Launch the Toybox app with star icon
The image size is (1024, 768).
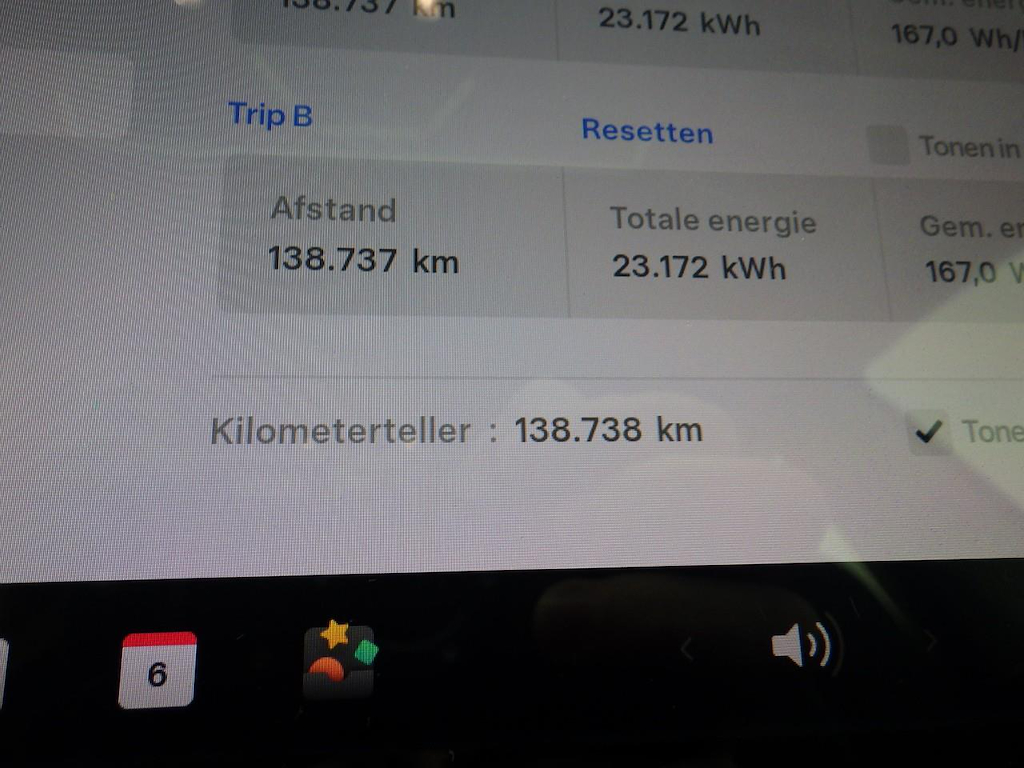(339, 660)
